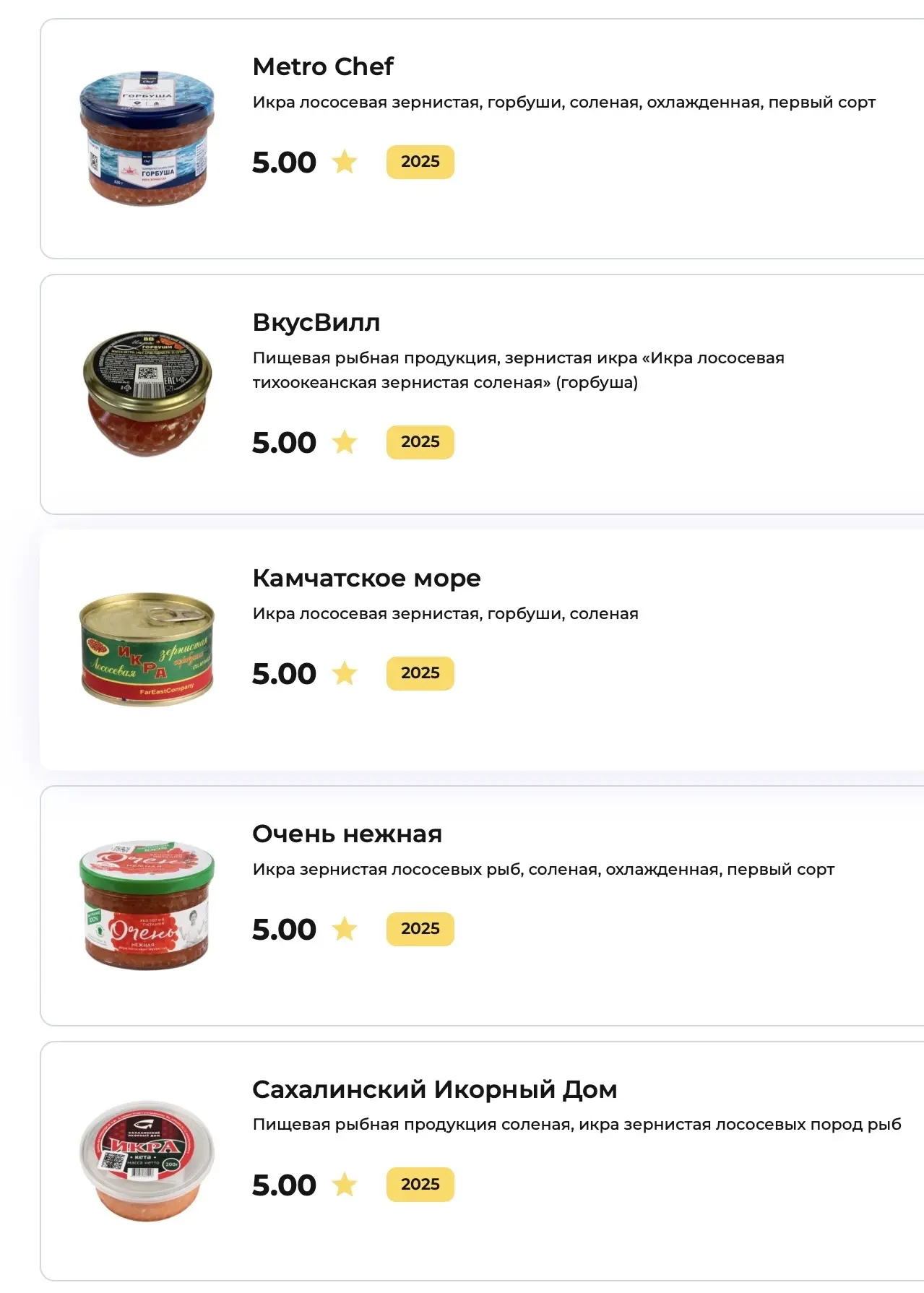Open the Metro Chef caviar card
This screenshot has height=1293, width=924.
pos(323,67)
